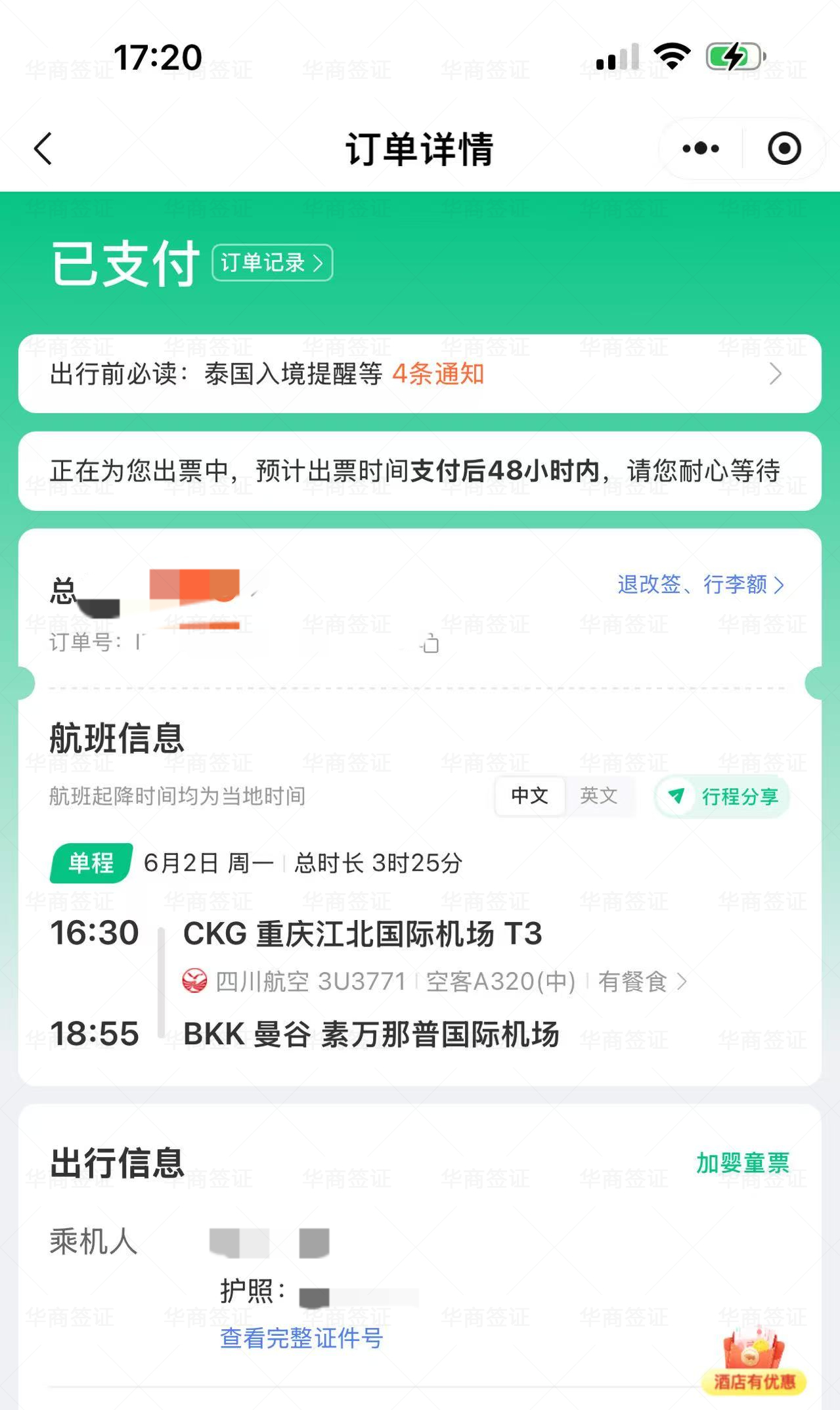Copy the order number
Image resolution: width=840 pixels, height=1410 pixels.
coord(430,644)
